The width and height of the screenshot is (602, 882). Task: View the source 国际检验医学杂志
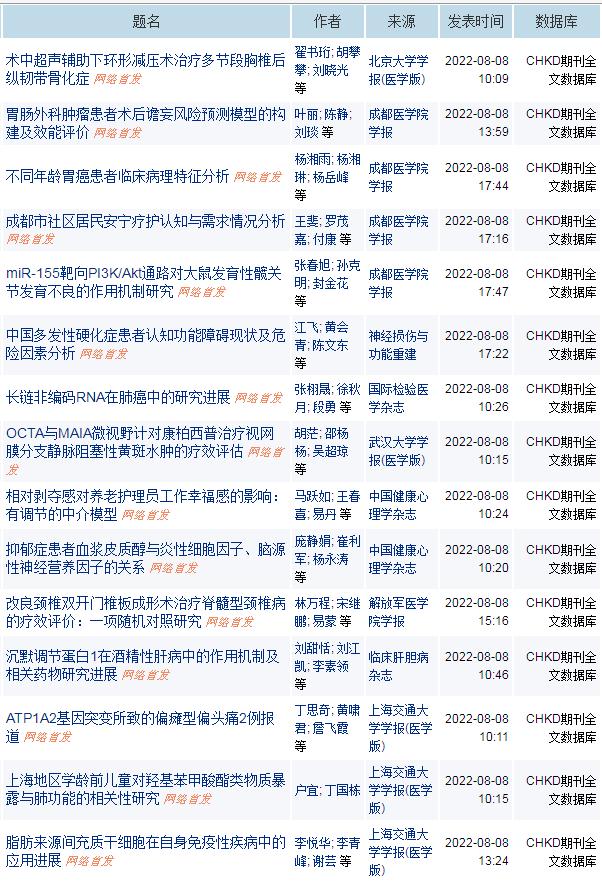pyautogui.click(x=397, y=397)
